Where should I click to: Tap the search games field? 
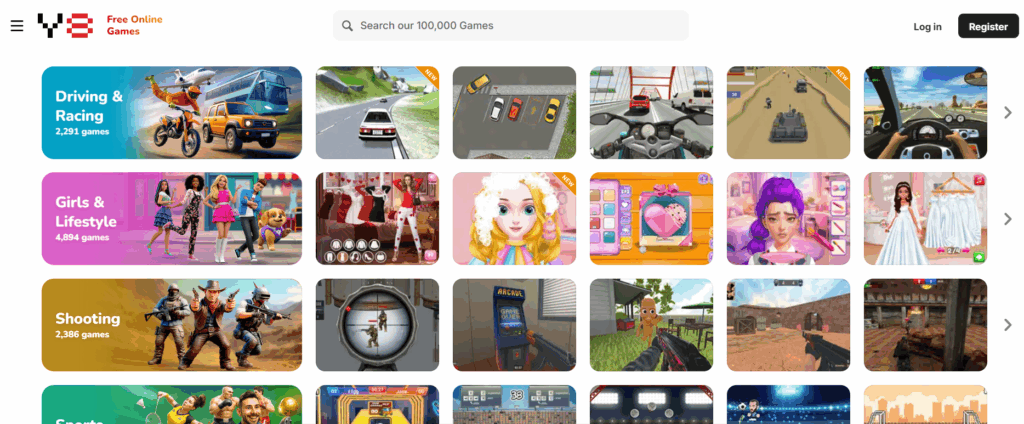click(x=510, y=26)
